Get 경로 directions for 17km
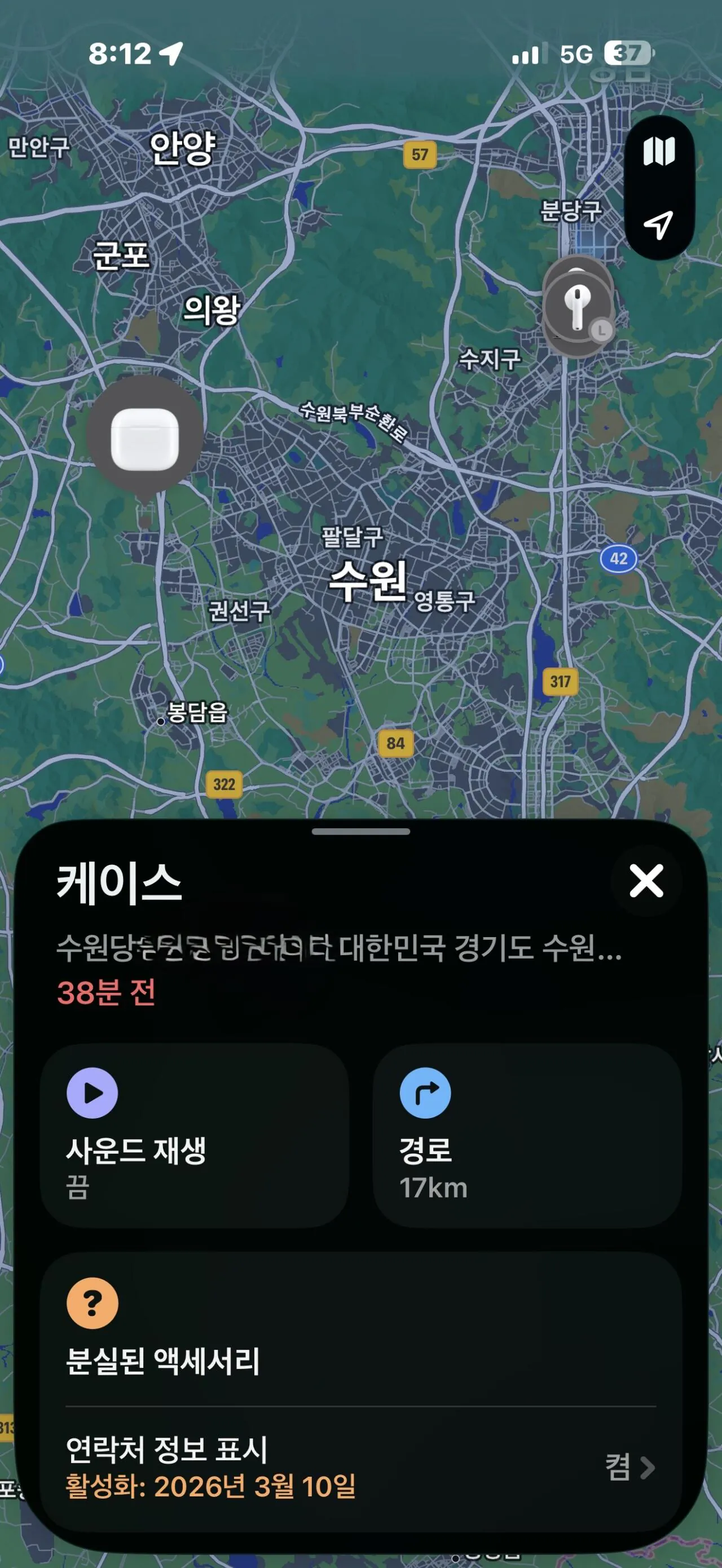722x1568 pixels. click(x=527, y=1134)
